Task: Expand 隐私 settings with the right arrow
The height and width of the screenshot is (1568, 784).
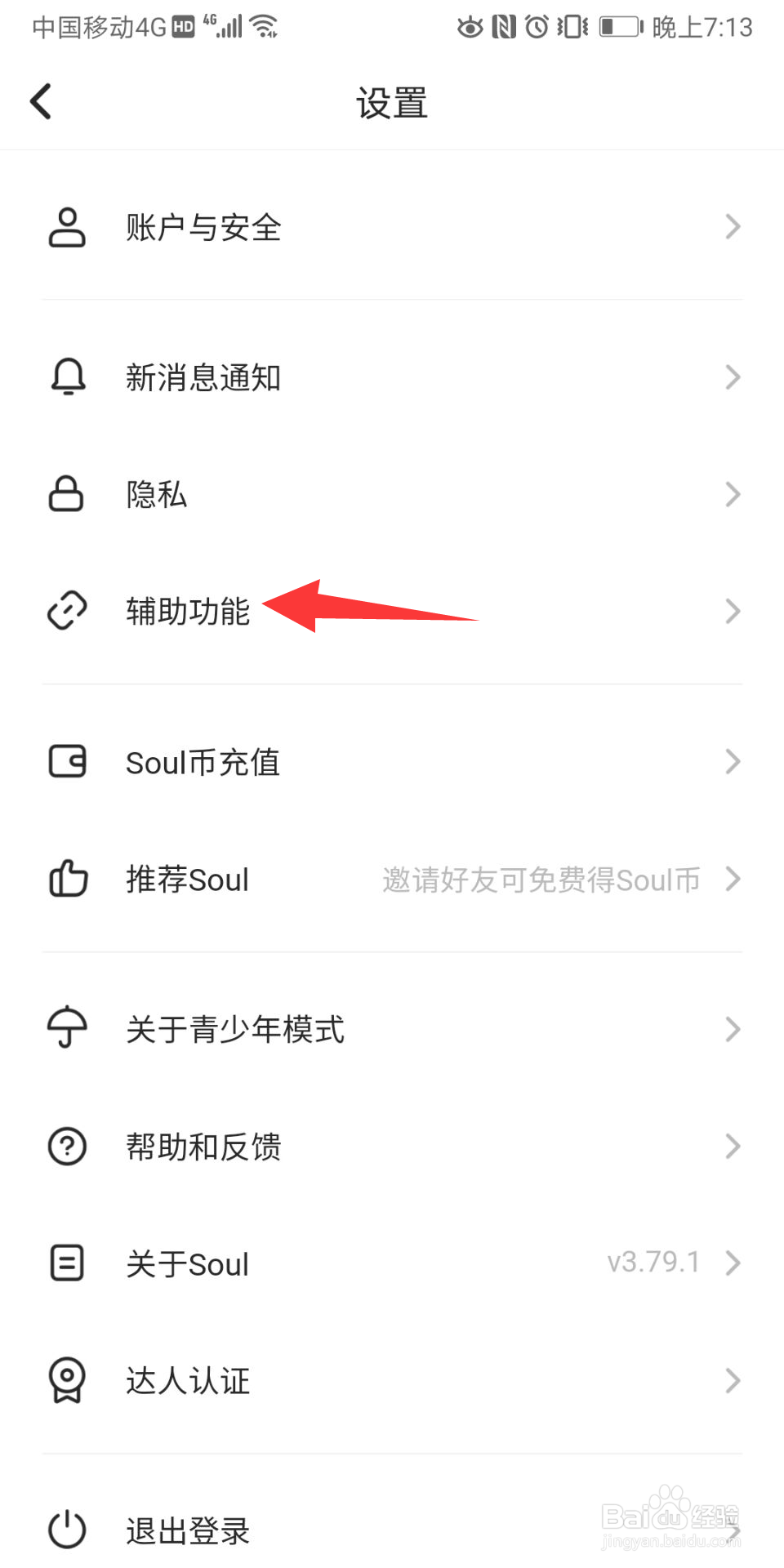Action: [732, 493]
